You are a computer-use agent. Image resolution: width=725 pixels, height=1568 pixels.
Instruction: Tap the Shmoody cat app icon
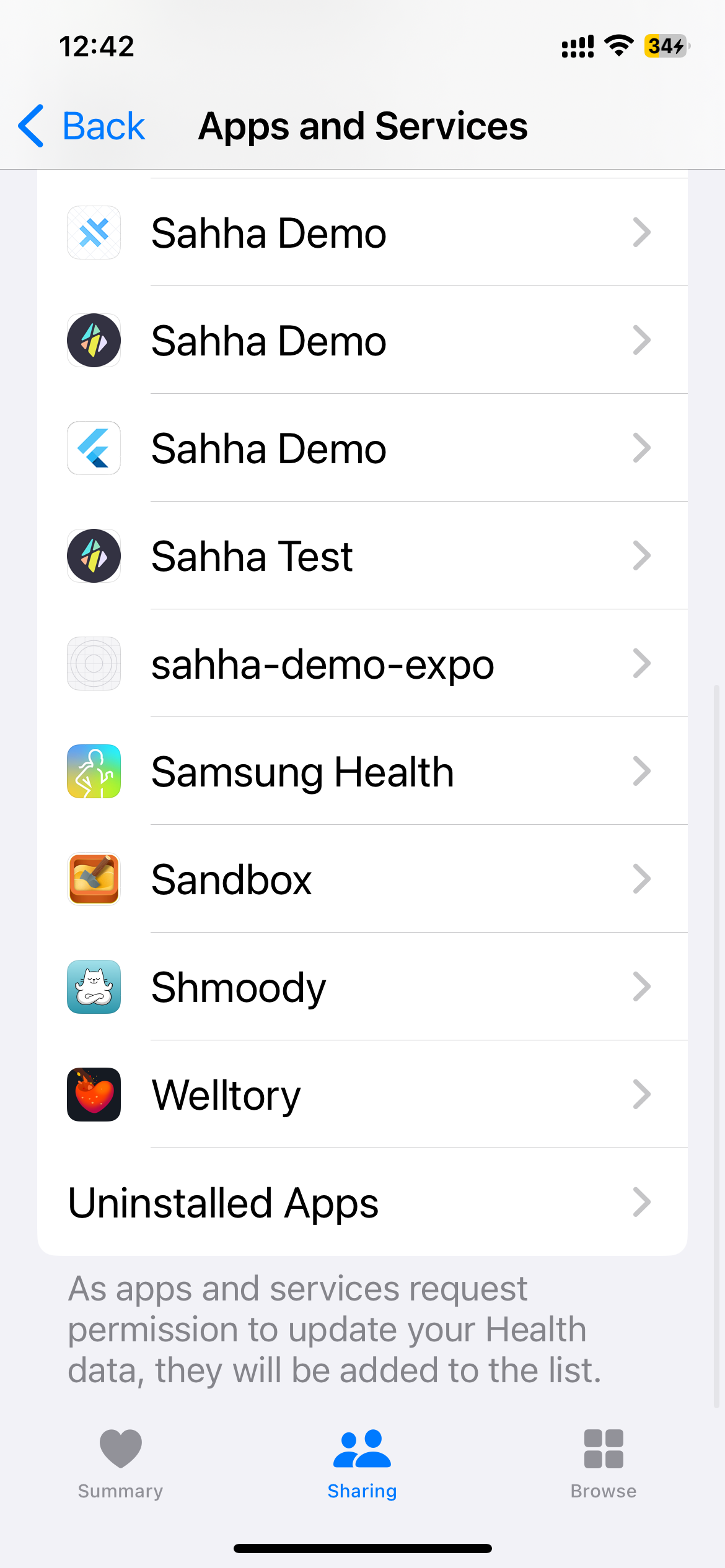point(94,987)
